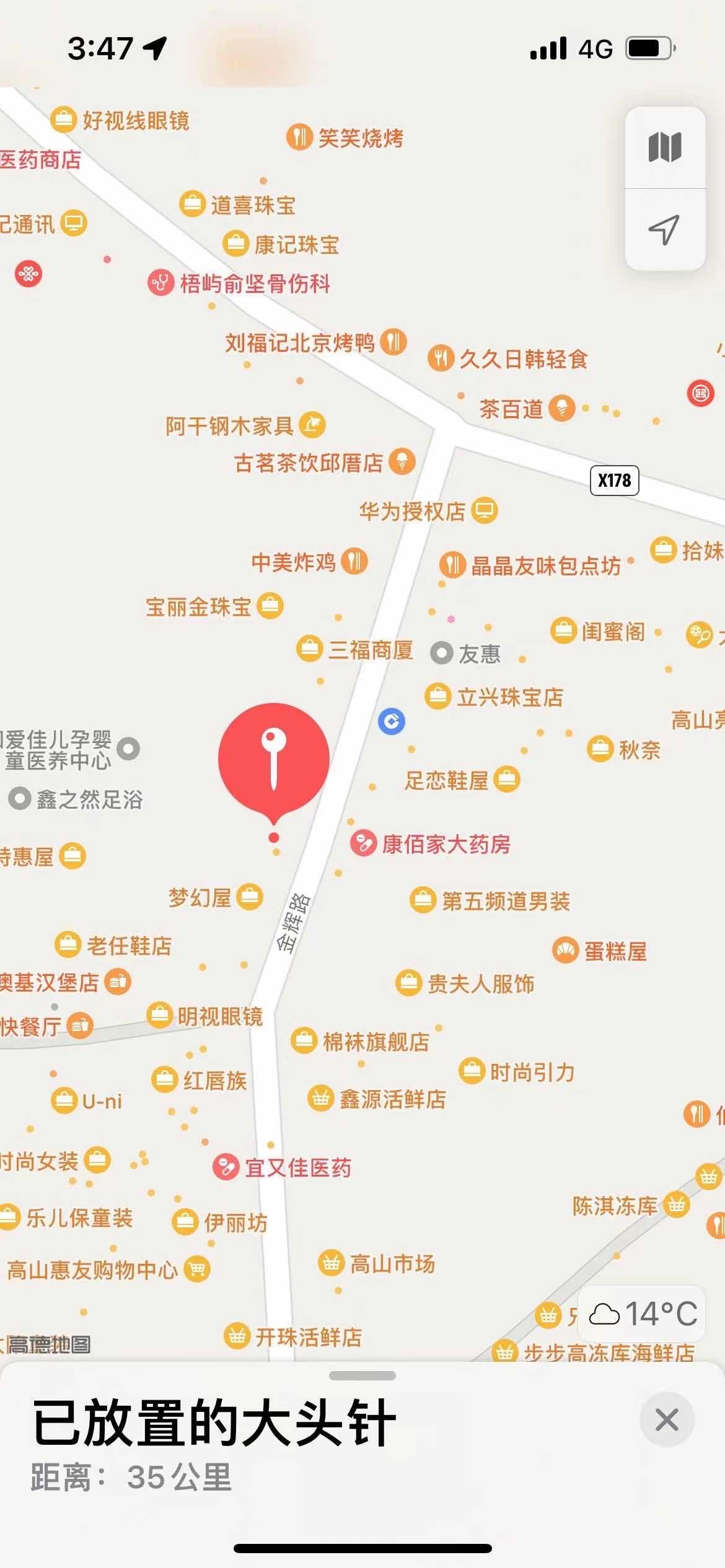Viewport: 725px width, 1568px height.
Task: Open the 14°C weather badge
Action: coord(642,1313)
